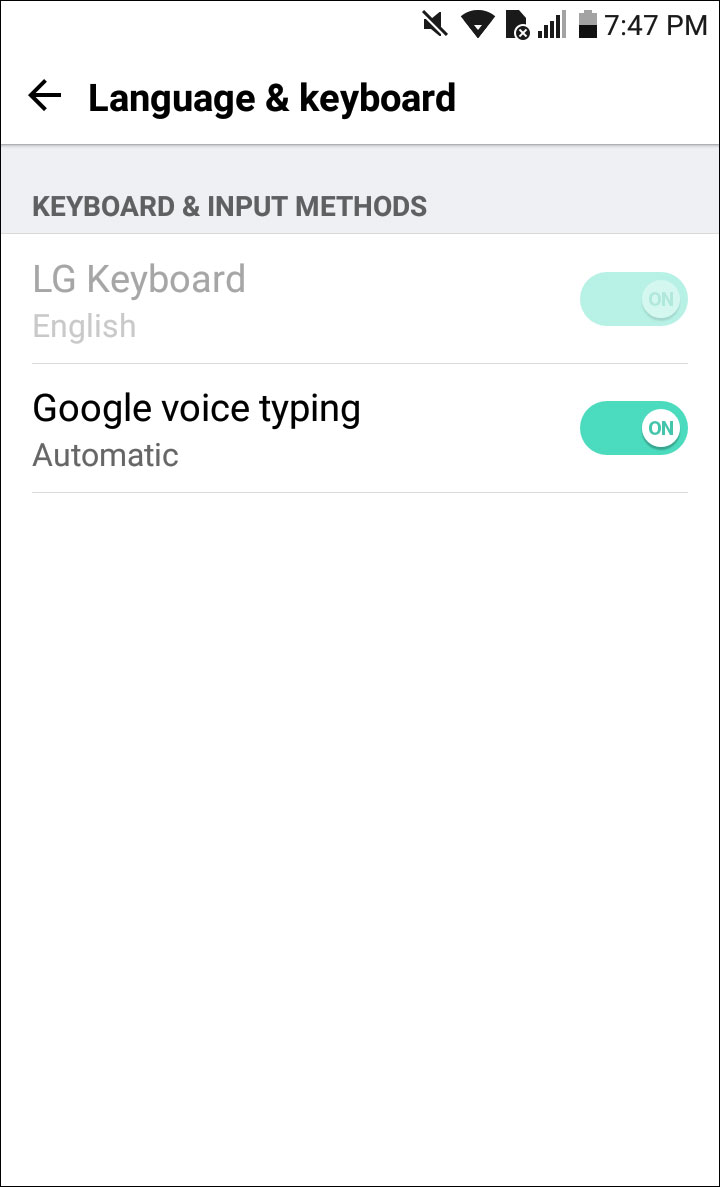Screen dimensions: 720x1187
Task: Turn off the Google voice typing switch
Action: coord(634,428)
